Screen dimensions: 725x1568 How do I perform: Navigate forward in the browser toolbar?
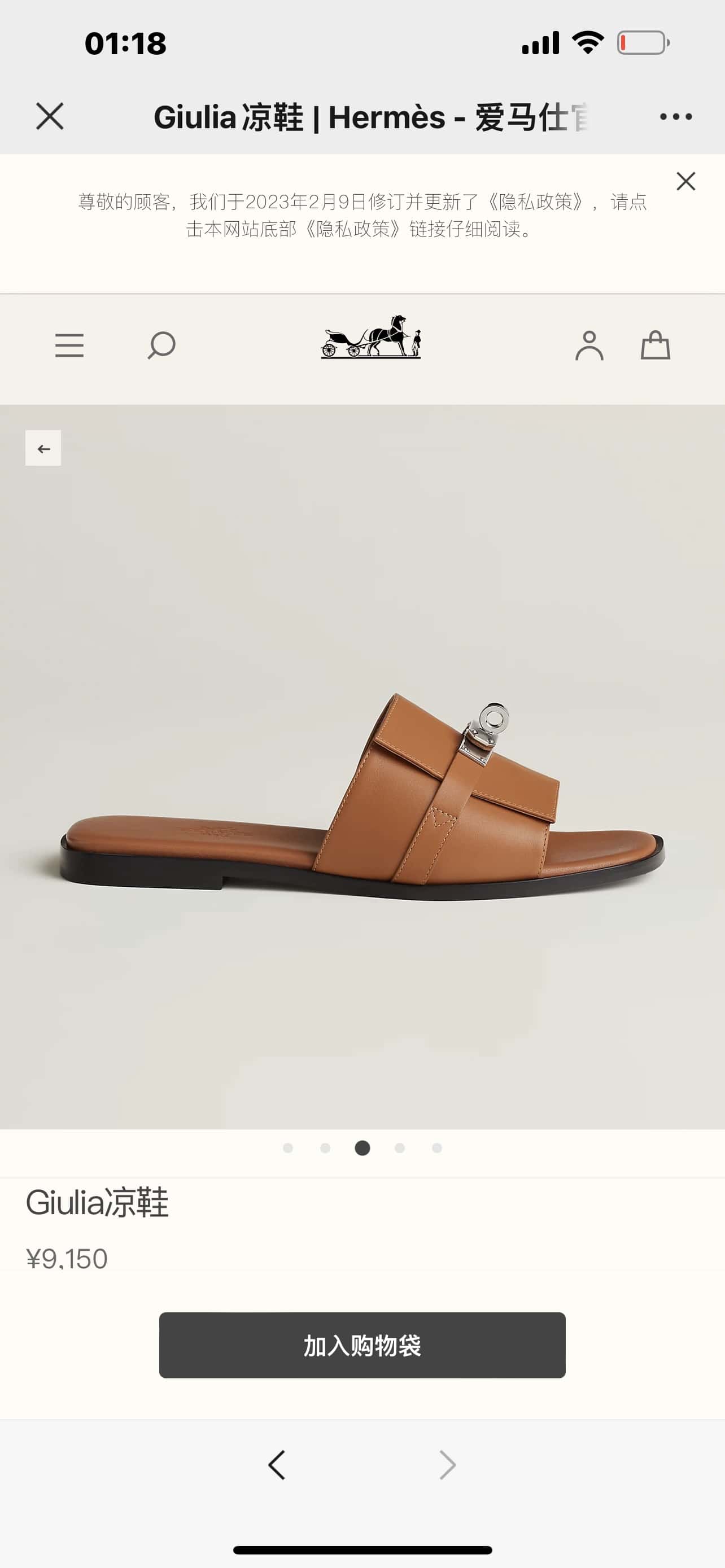click(x=447, y=1465)
